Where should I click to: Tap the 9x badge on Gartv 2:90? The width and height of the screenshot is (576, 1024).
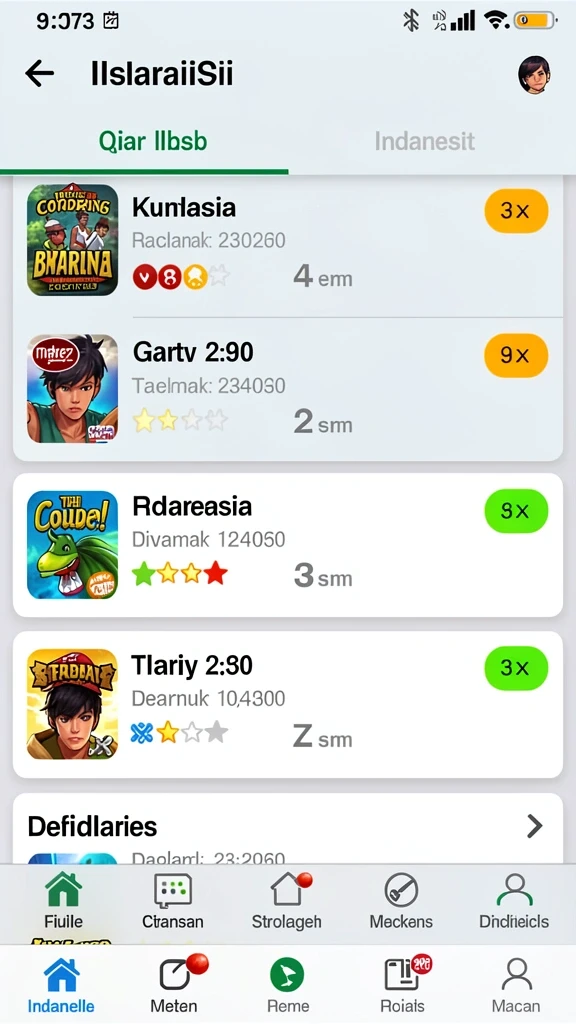click(x=516, y=355)
